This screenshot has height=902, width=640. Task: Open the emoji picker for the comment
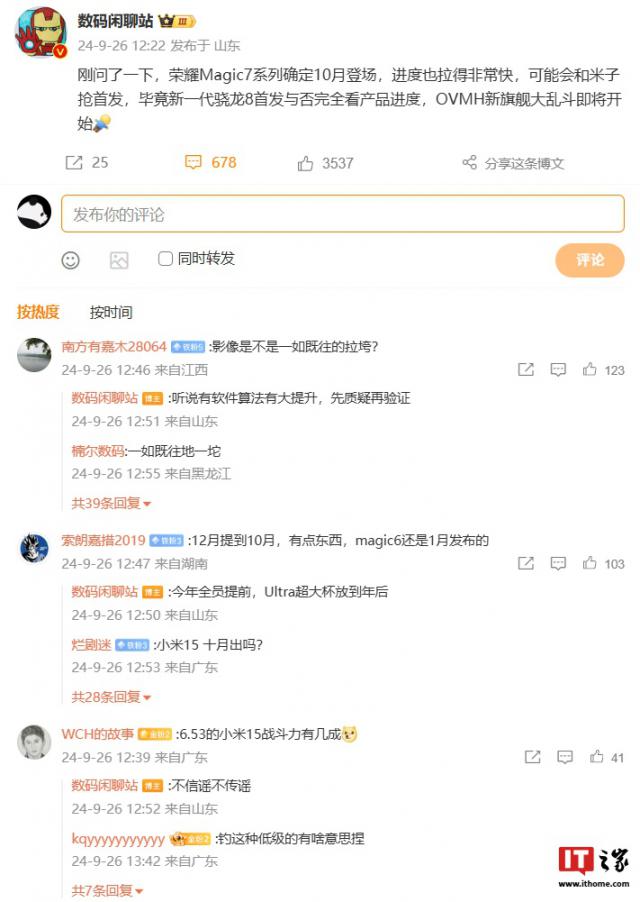click(x=70, y=260)
